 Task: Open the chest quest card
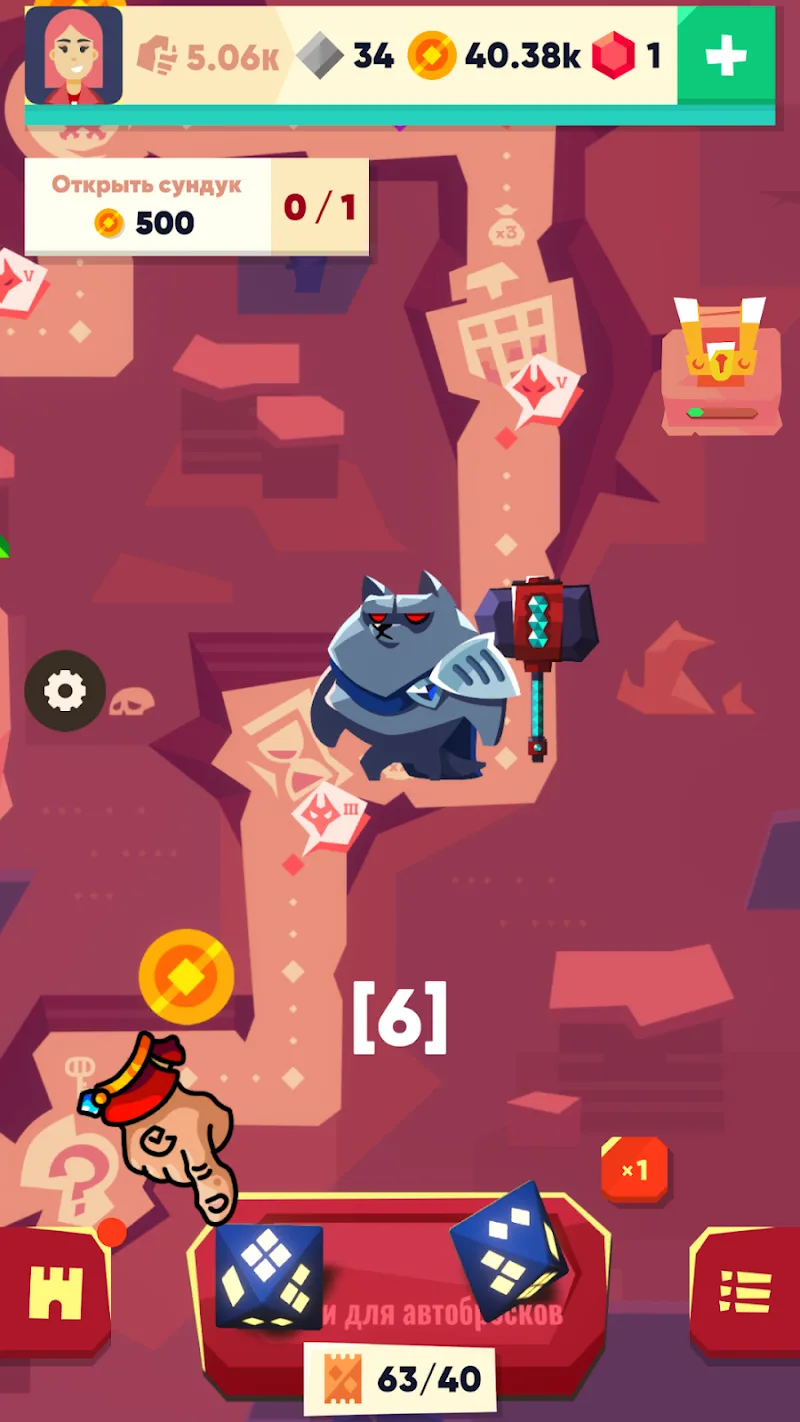coord(196,207)
